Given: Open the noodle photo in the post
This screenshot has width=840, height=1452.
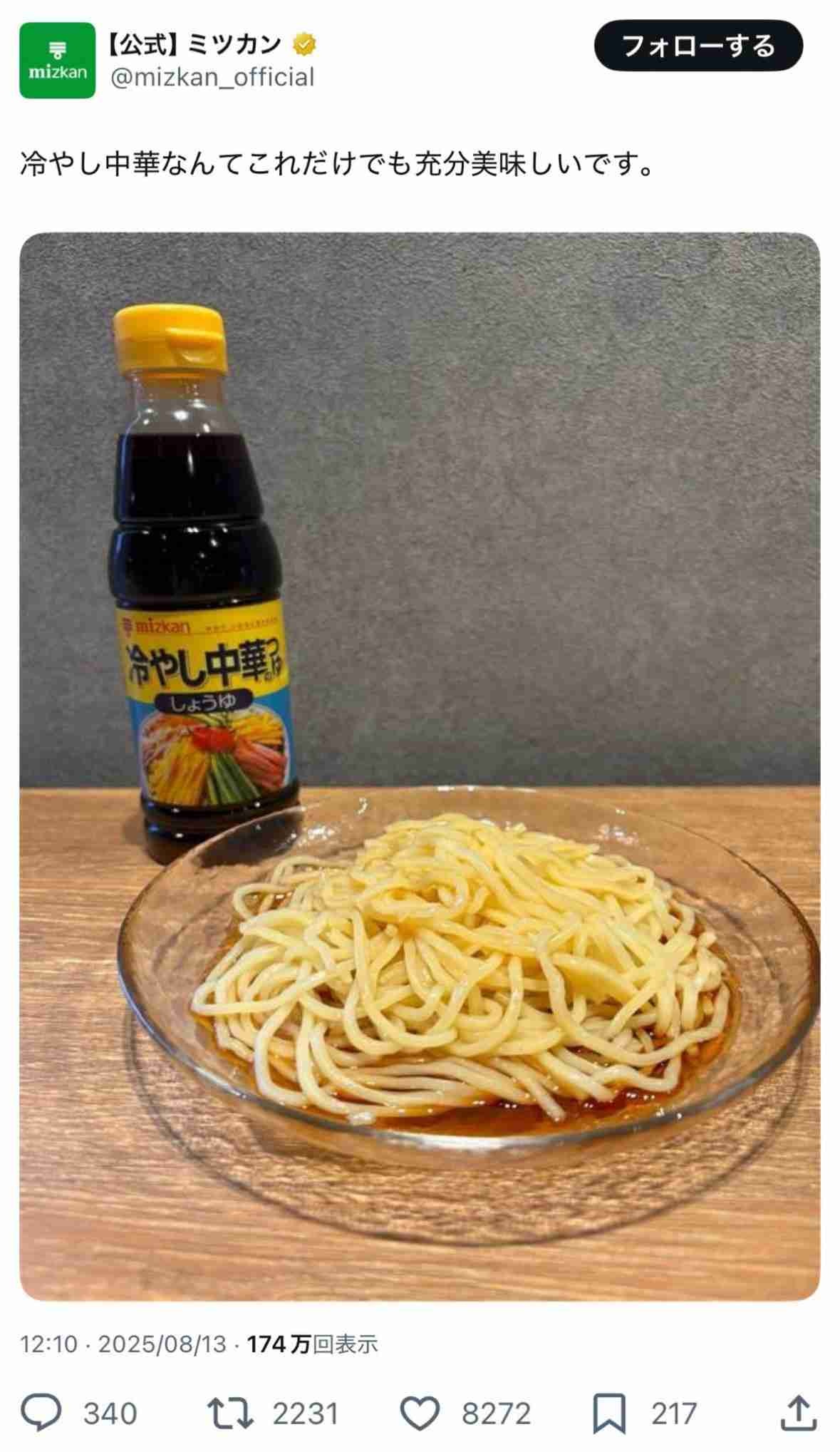Looking at the screenshot, I should point(420,766).
